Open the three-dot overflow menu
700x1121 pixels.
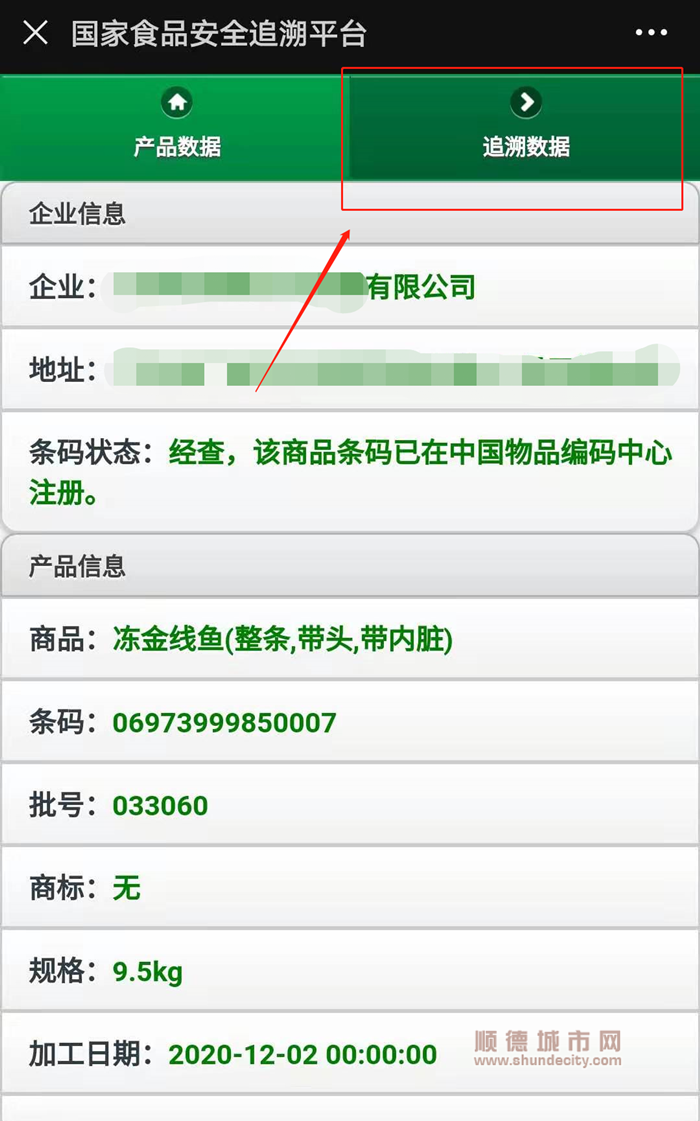[x=651, y=33]
